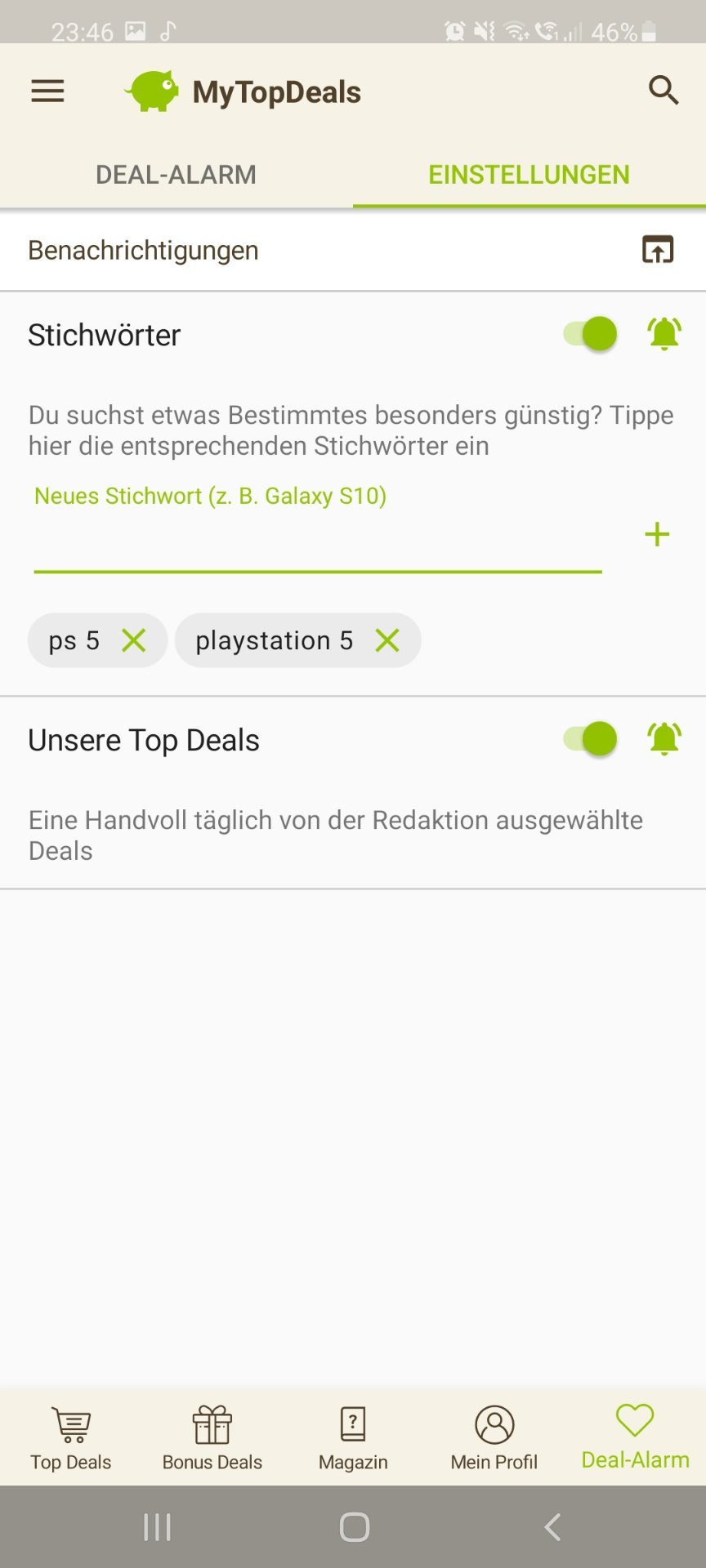The image size is (706, 1568).
Task: Switch to the DEAL-ALARM tab
Action: (176, 174)
